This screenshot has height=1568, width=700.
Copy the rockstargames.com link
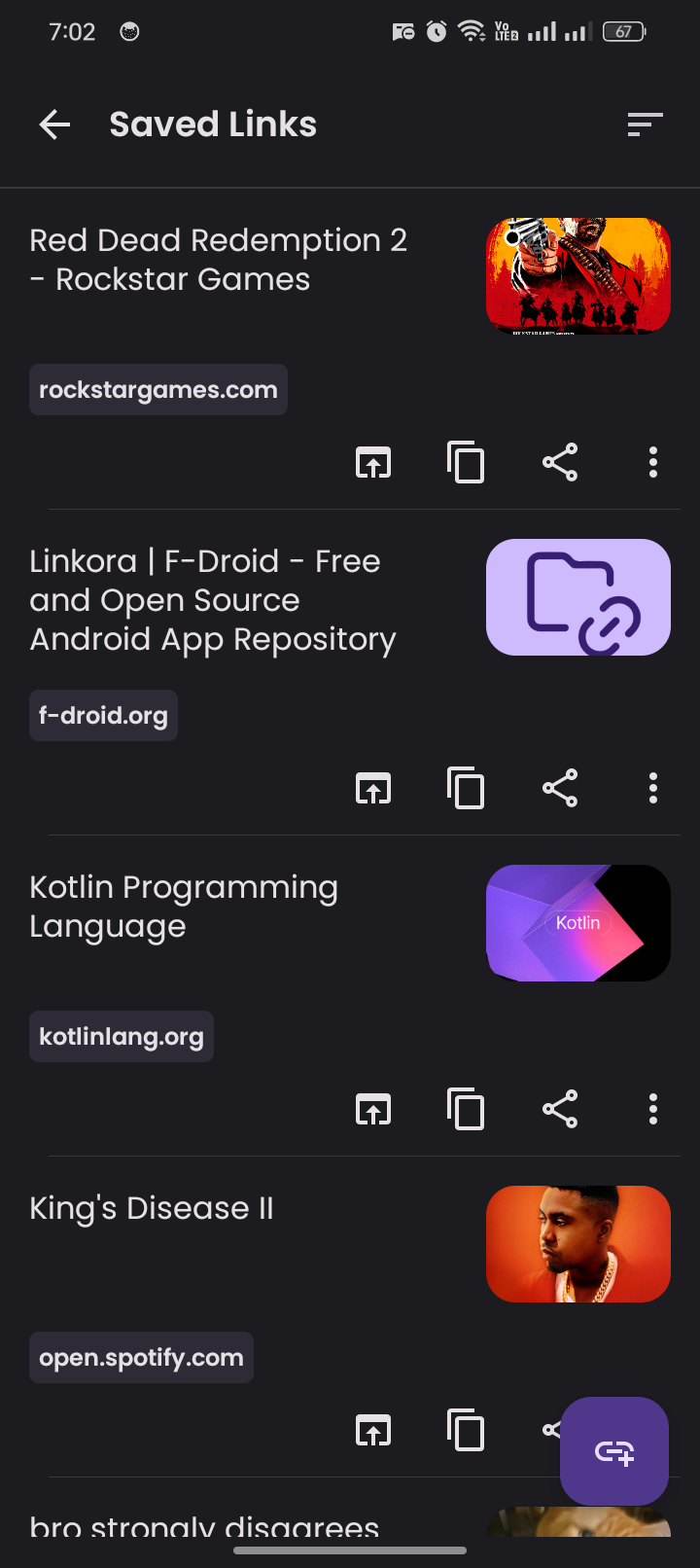466,462
